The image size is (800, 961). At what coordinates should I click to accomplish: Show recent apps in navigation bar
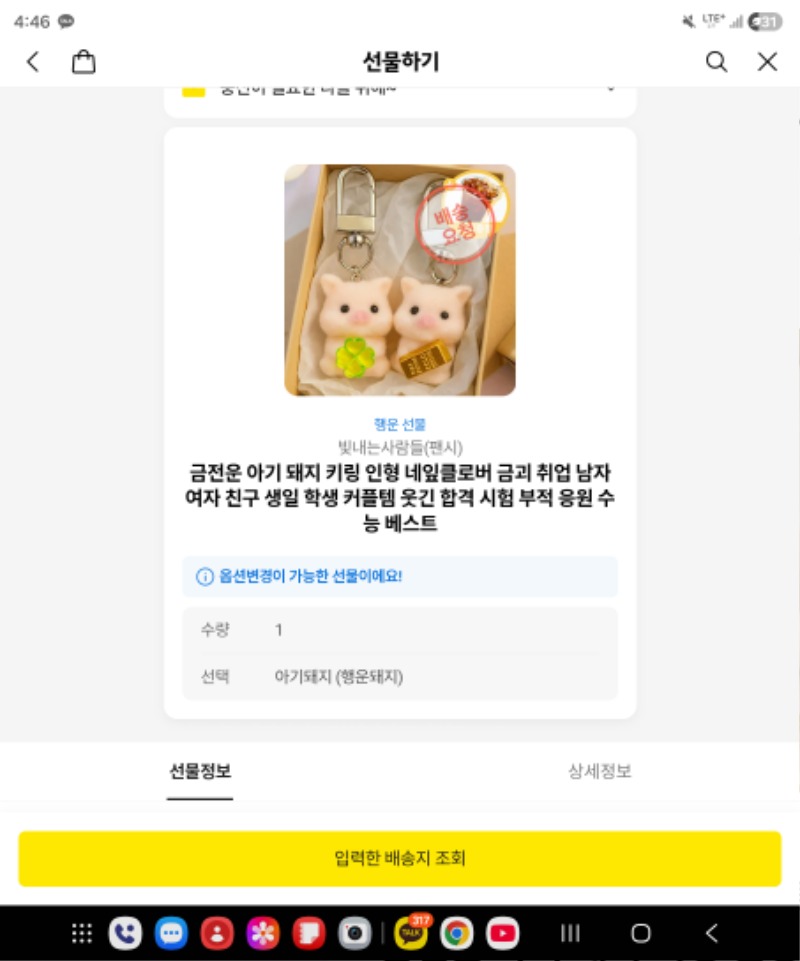(x=570, y=934)
